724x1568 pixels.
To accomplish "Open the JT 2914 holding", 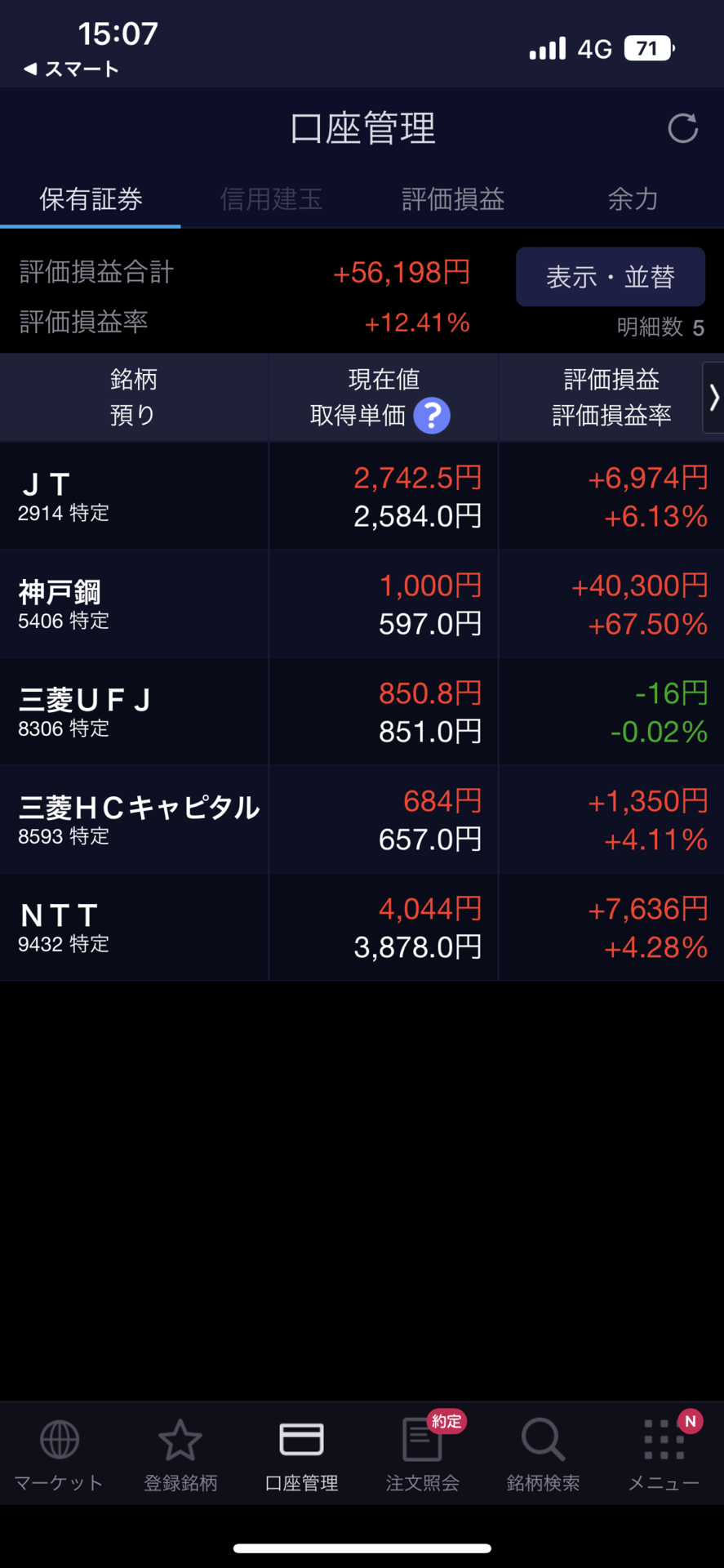I will (x=134, y=496).
